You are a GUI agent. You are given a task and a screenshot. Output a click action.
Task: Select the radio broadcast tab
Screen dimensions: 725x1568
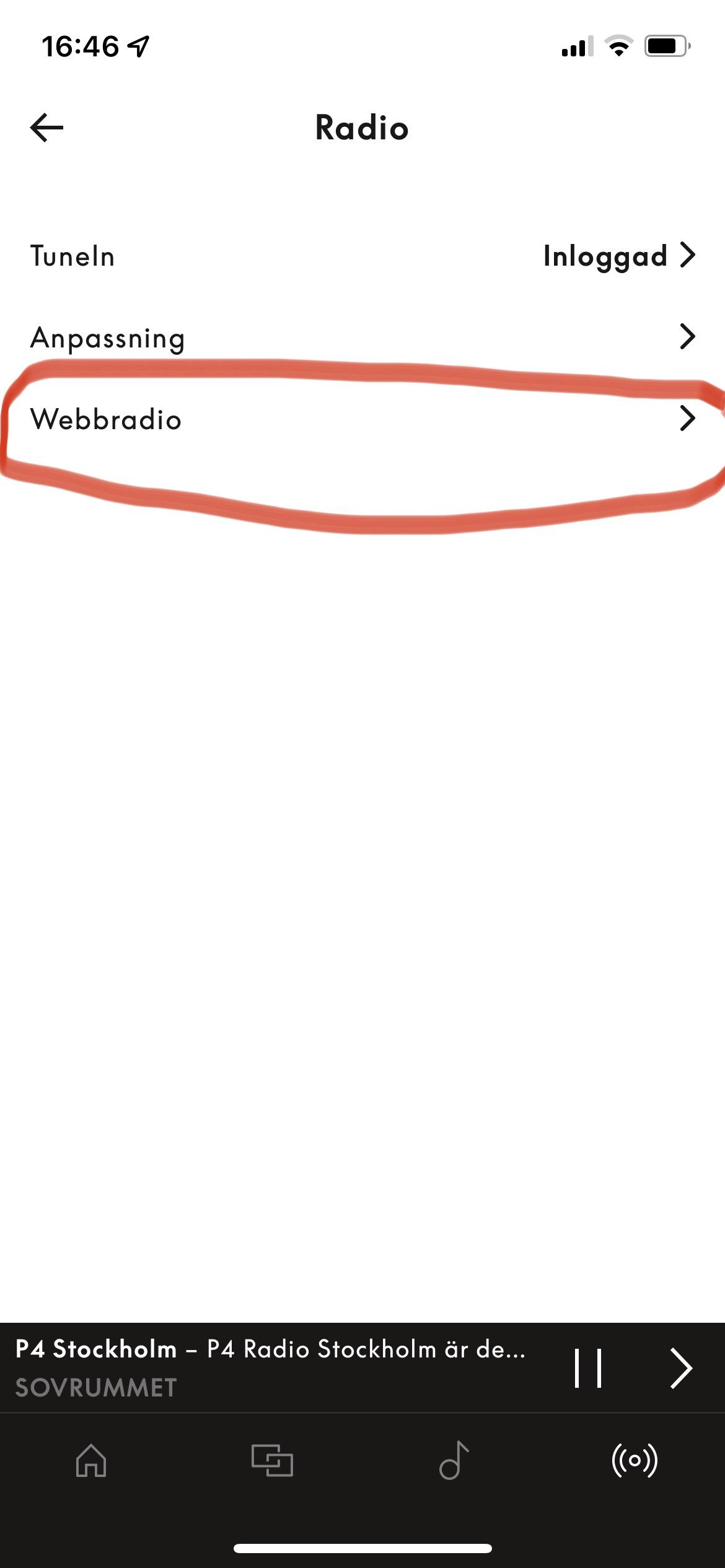(x=635, y=1460)
